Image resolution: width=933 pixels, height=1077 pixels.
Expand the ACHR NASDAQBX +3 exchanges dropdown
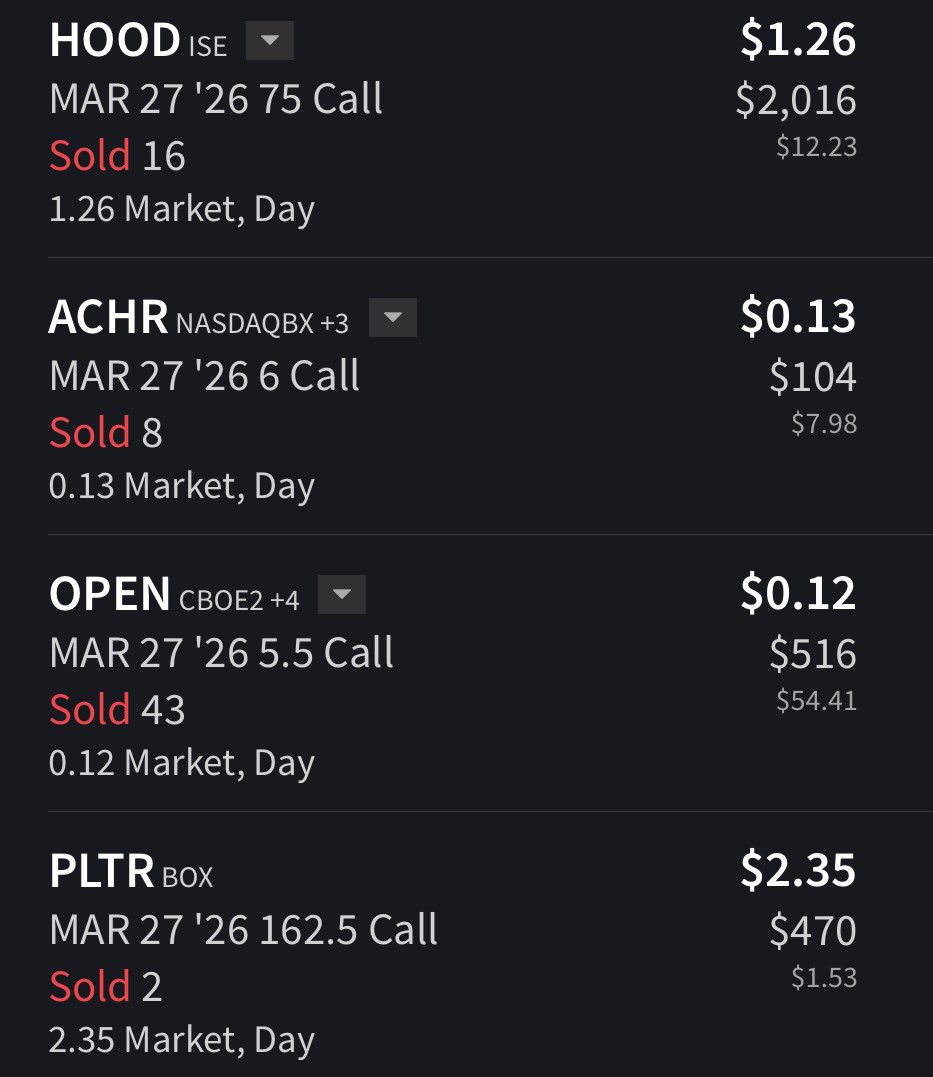point(393,319)
